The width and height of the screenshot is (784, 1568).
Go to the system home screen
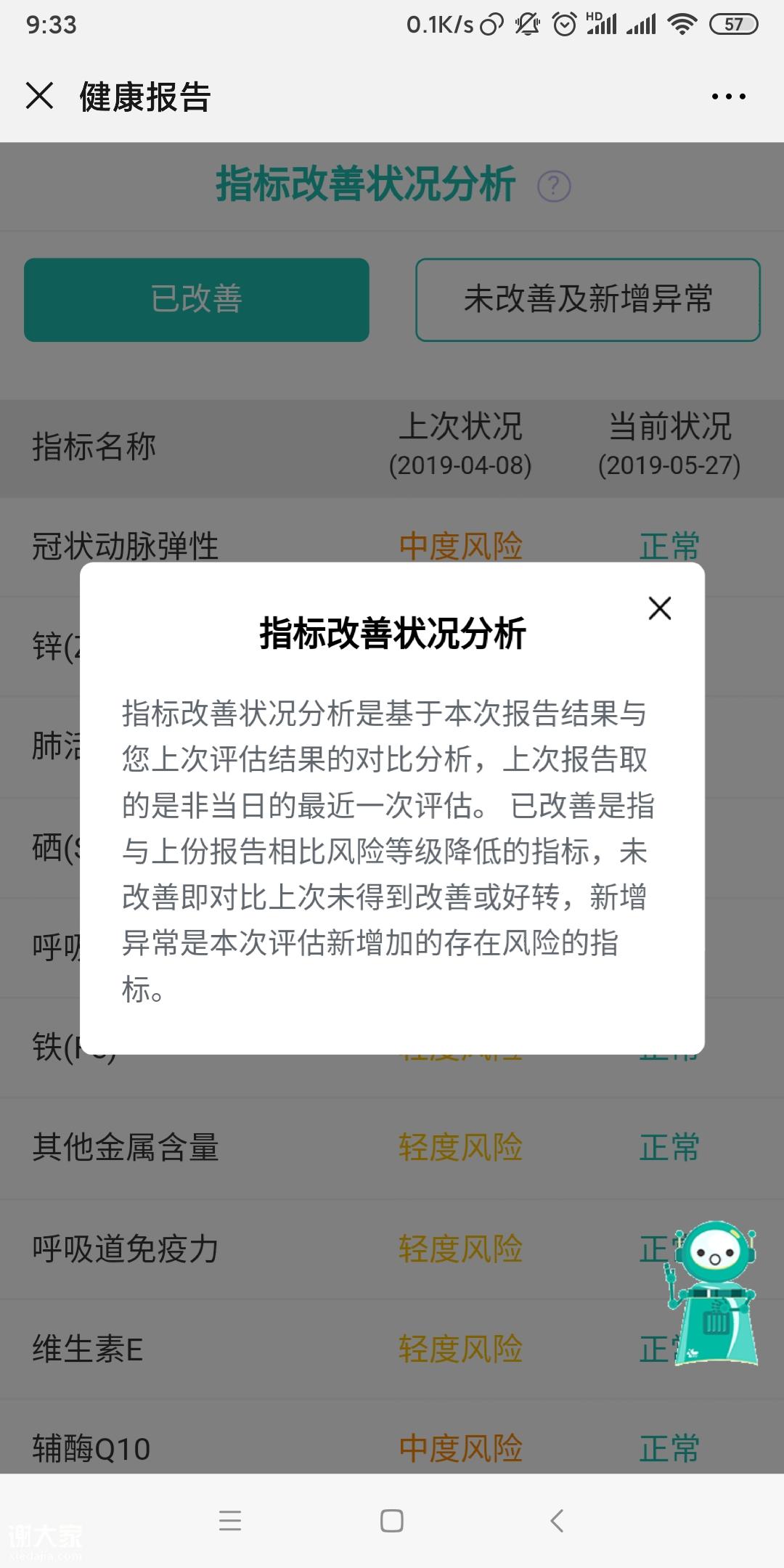click(x=392, y=1520)
